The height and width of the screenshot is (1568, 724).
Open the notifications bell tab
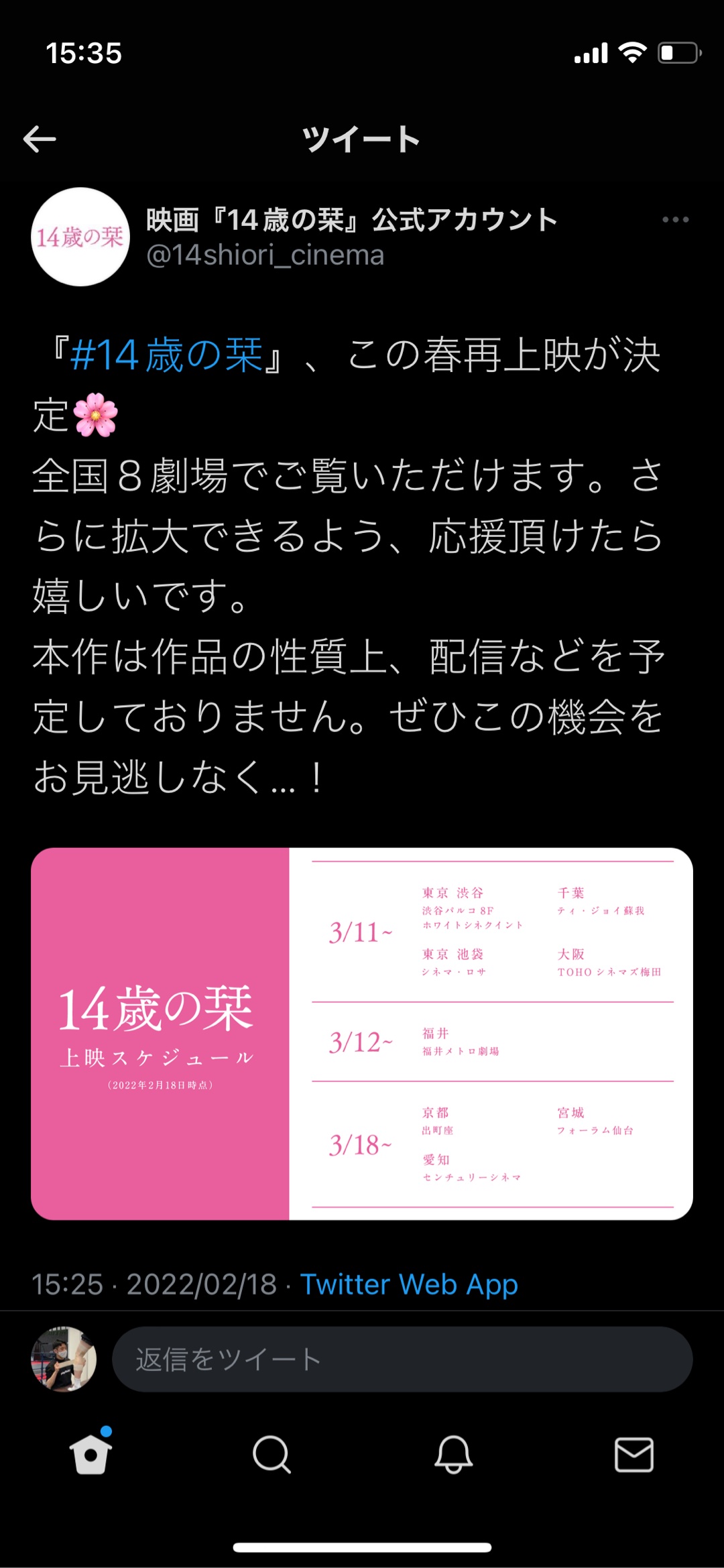[x=453, y=1454]
